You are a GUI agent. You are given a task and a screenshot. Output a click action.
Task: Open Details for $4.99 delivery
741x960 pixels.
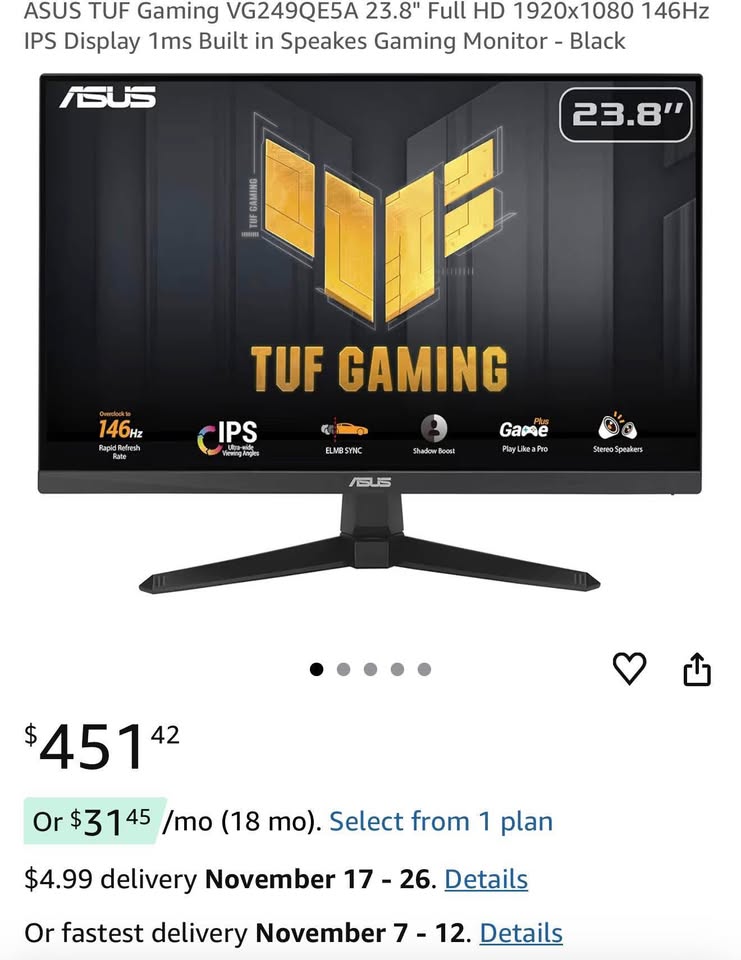click(486, 879)
